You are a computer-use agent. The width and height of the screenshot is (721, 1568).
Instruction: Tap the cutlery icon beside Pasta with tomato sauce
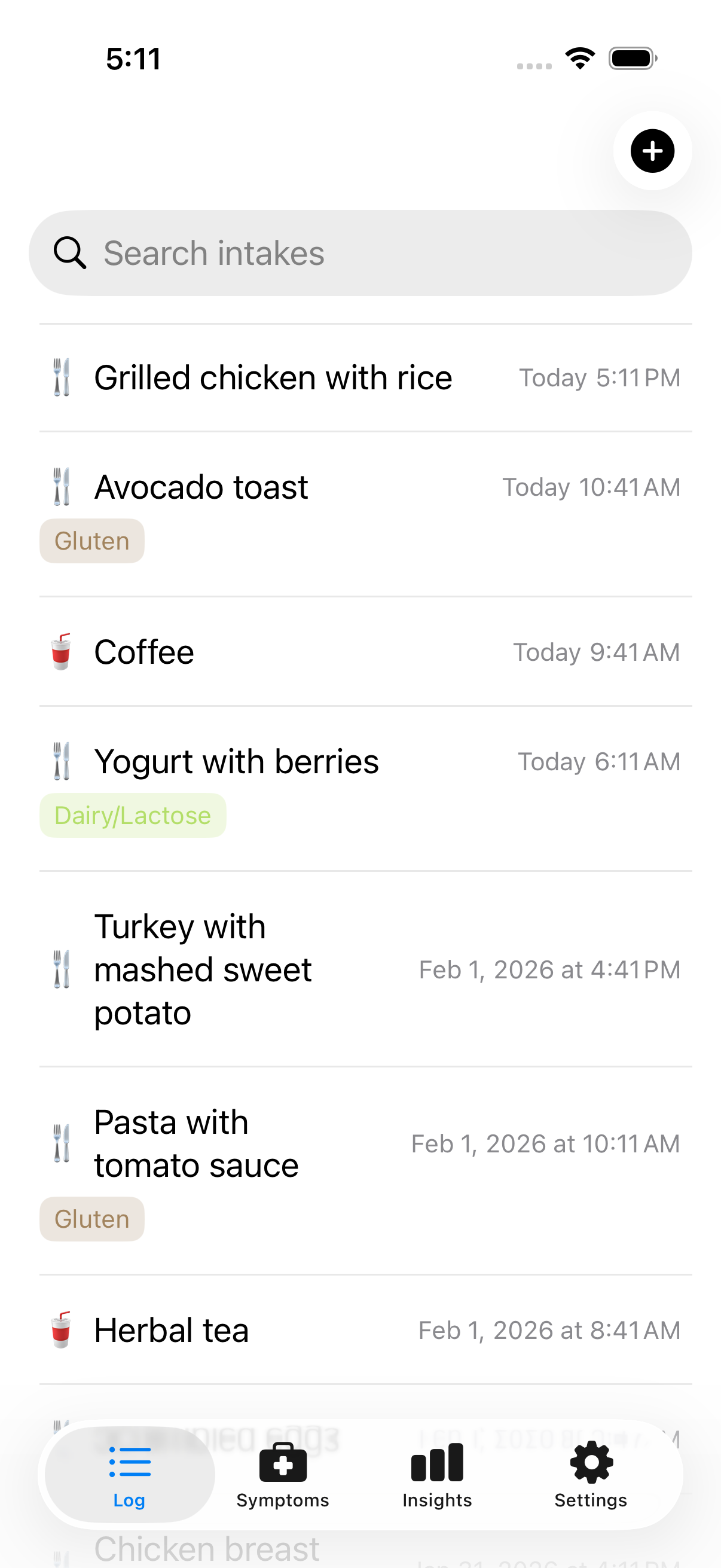[61, 1143]
